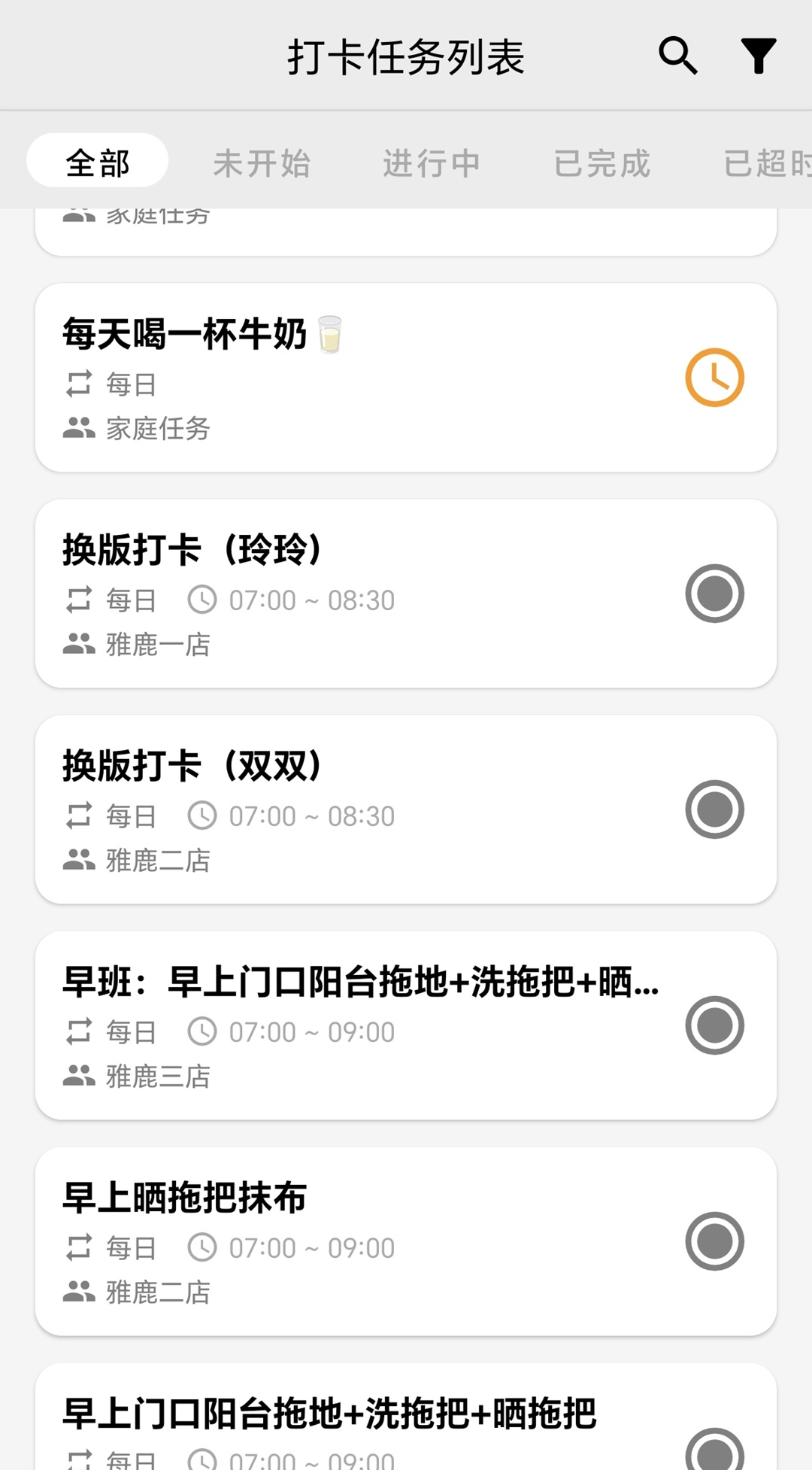Tap the title 打卡任务列表
Image resolution: width=812 pixels, height=1470 pixels.
[406, 56]
